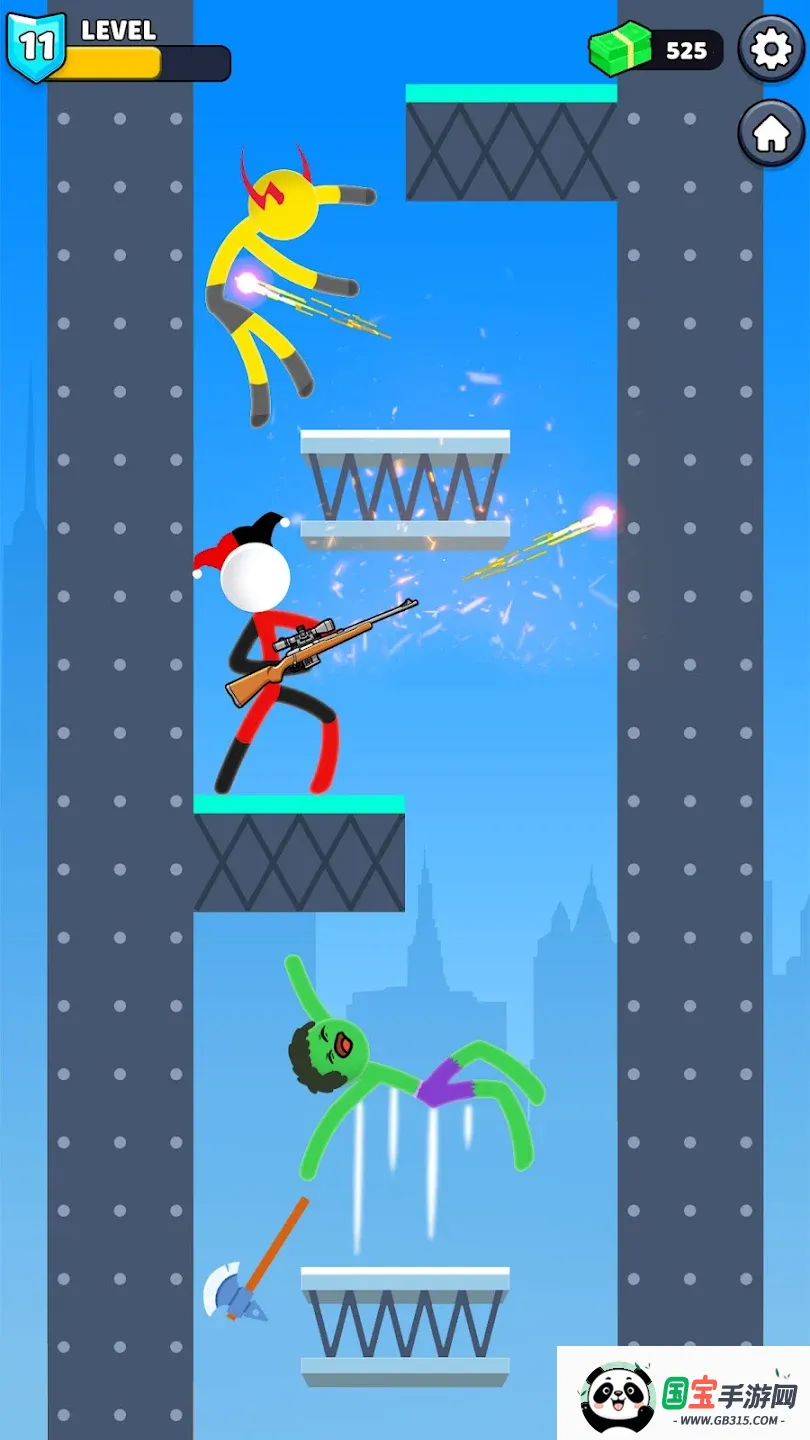
Task: Go to the home screen button
Action: [x=771, y=134]
